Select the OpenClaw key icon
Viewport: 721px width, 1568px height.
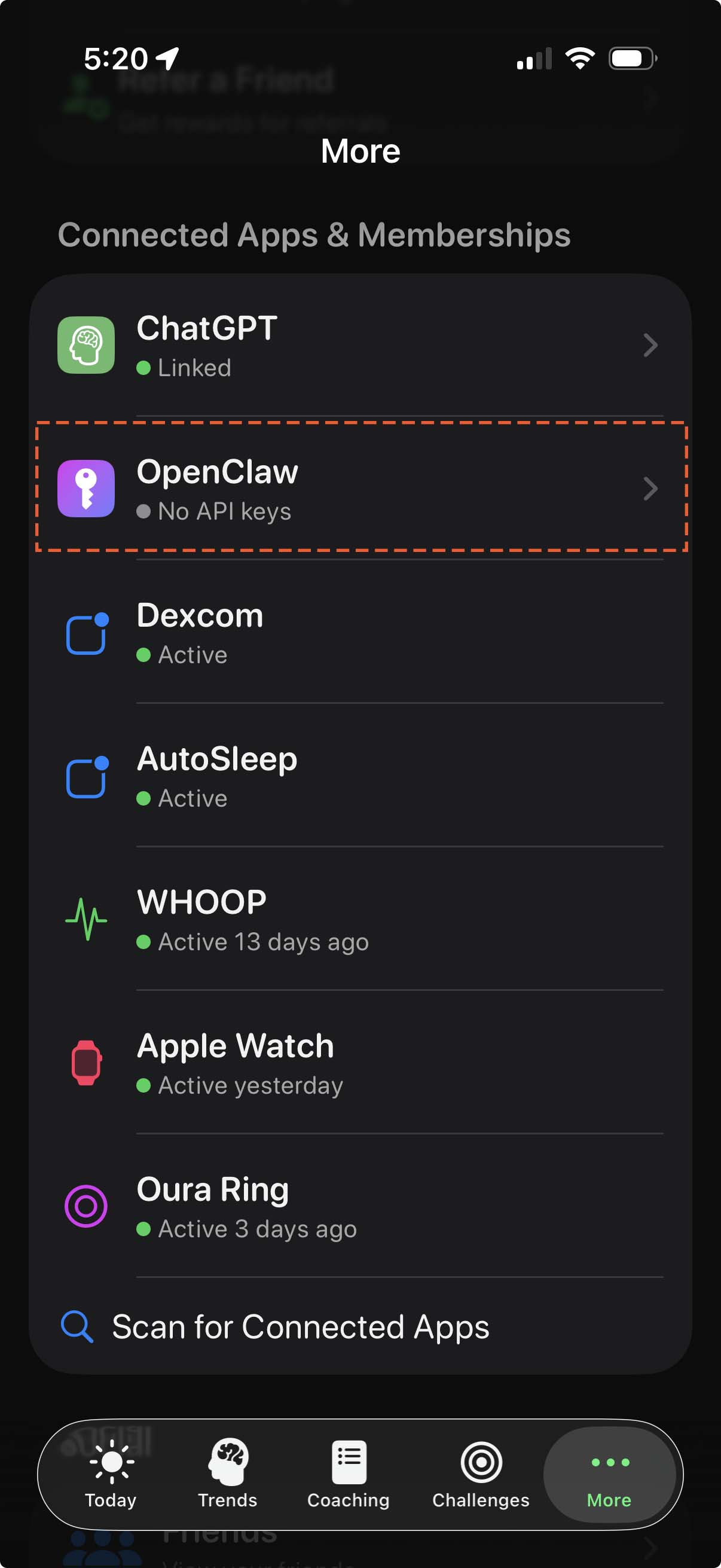pyautogui.click(x=85, y=489)
